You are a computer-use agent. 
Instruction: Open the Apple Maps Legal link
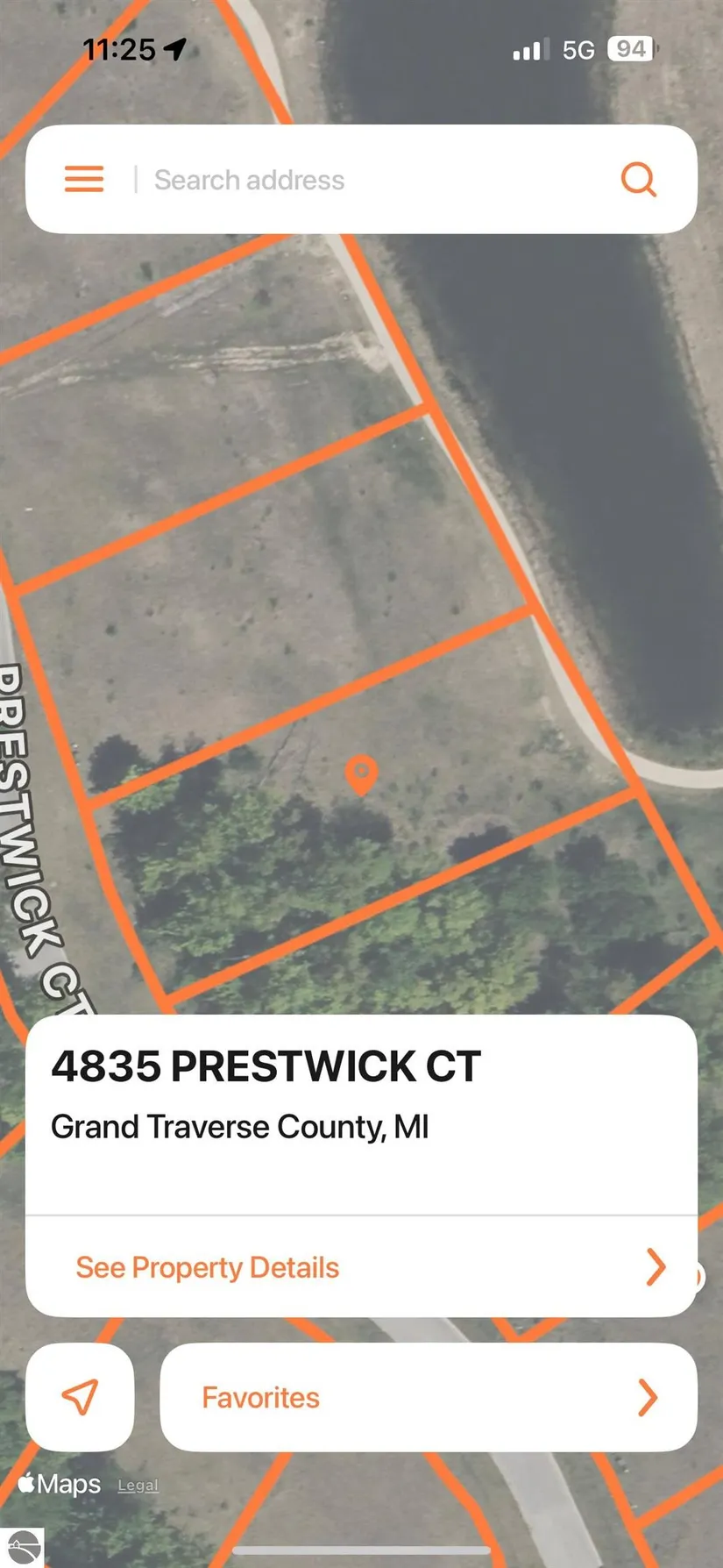(x=138, y=1485)
